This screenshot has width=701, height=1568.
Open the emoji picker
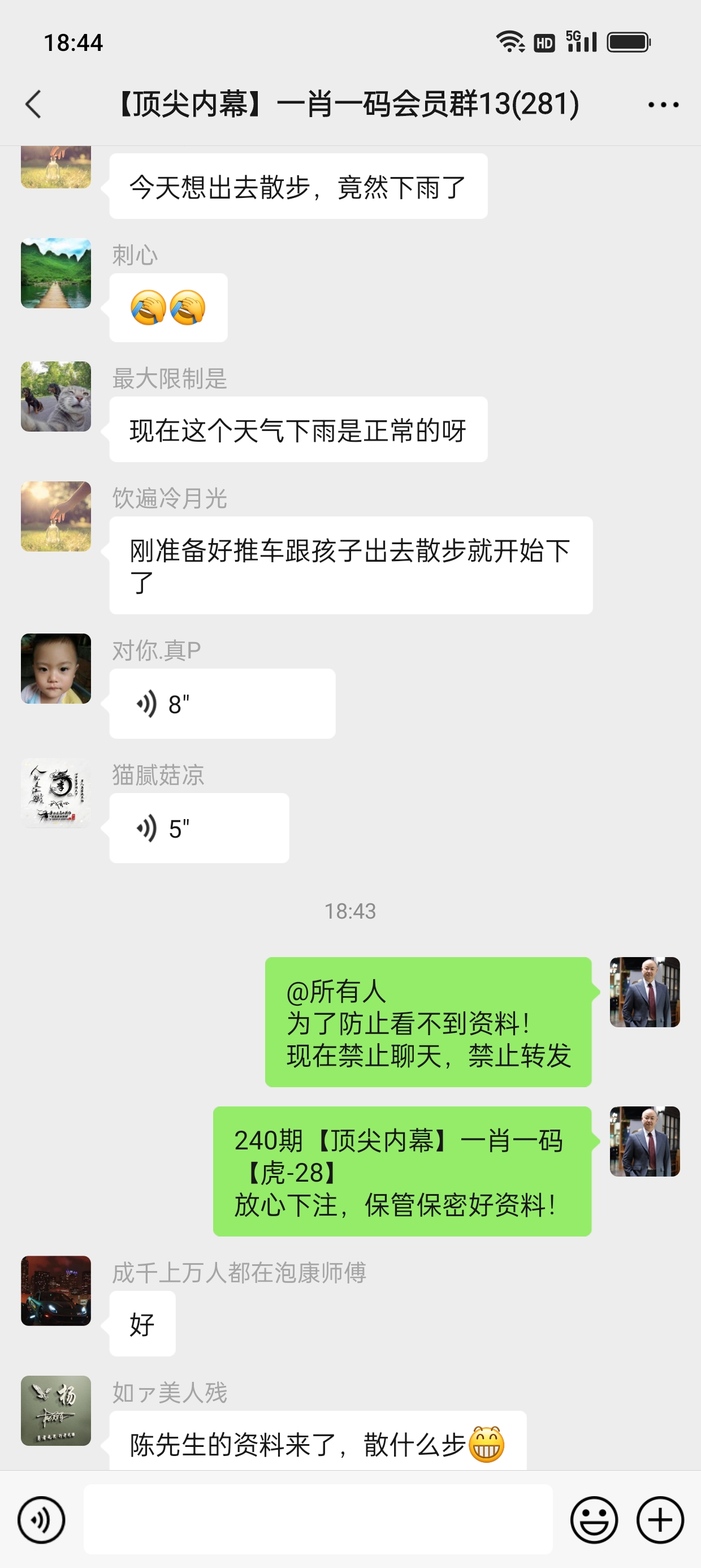click(x=593, y=1519)
